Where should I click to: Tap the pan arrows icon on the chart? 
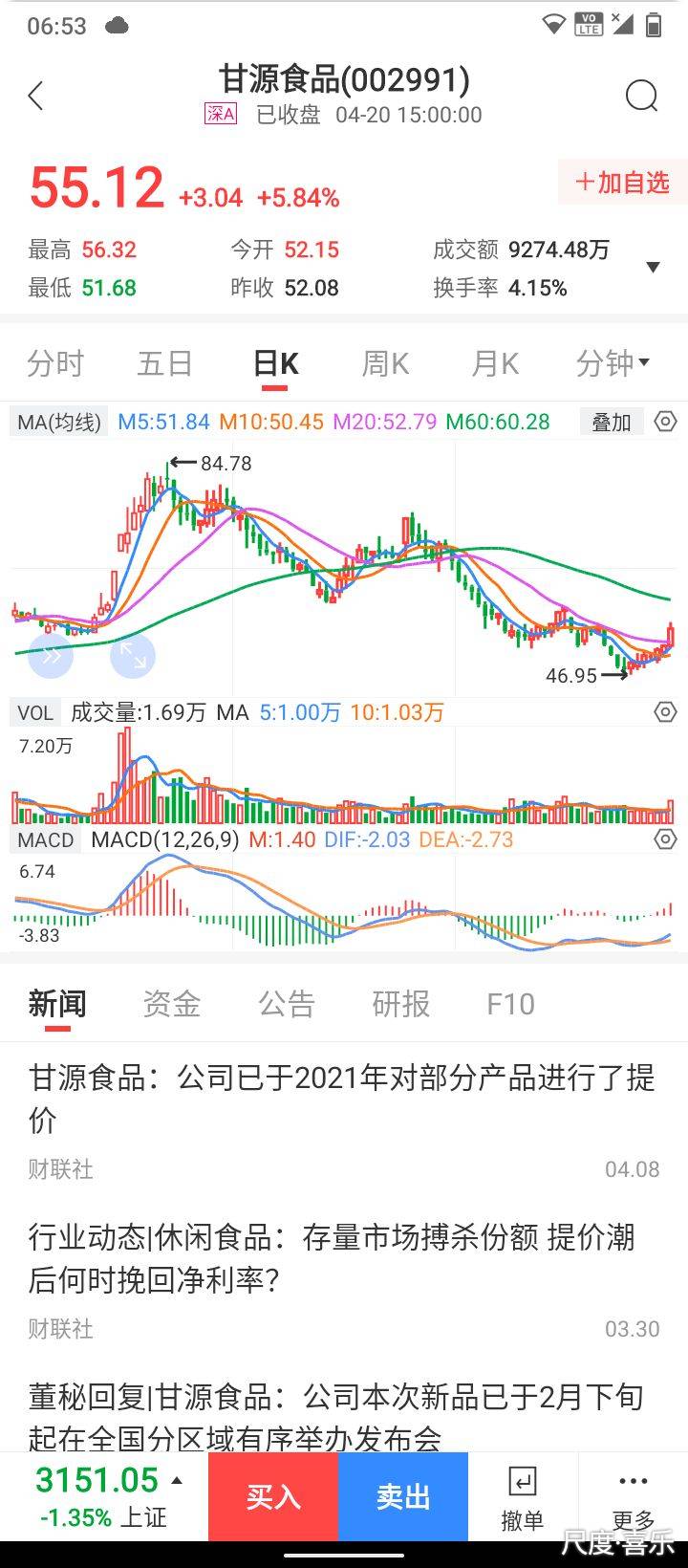click(133, 656)
